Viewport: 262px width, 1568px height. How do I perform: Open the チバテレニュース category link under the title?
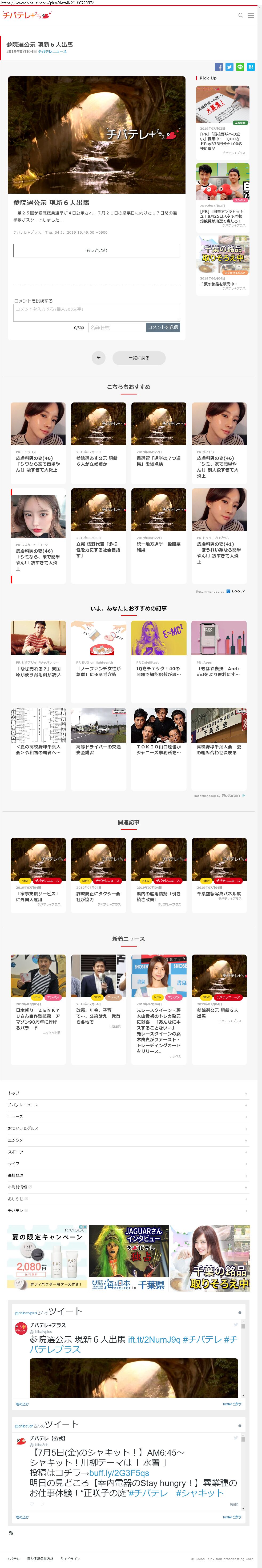click(52, 52)
